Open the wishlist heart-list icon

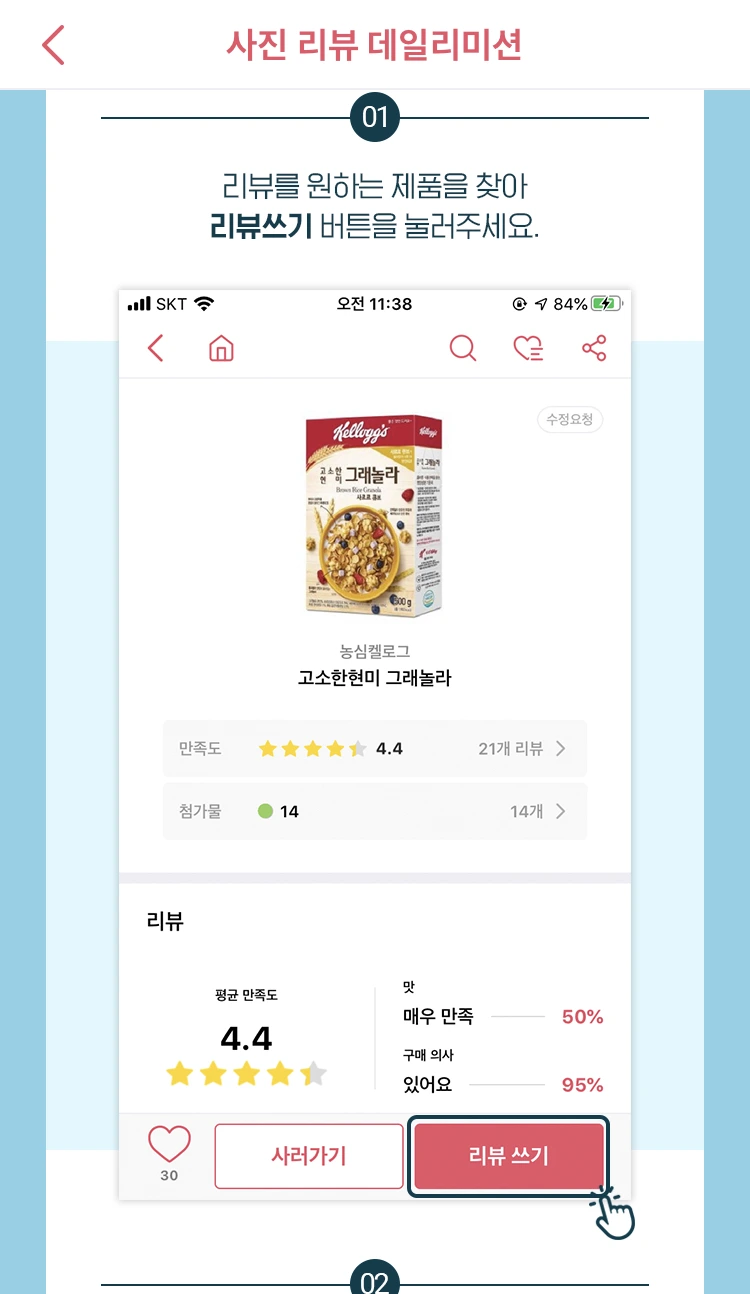point(527,348)
